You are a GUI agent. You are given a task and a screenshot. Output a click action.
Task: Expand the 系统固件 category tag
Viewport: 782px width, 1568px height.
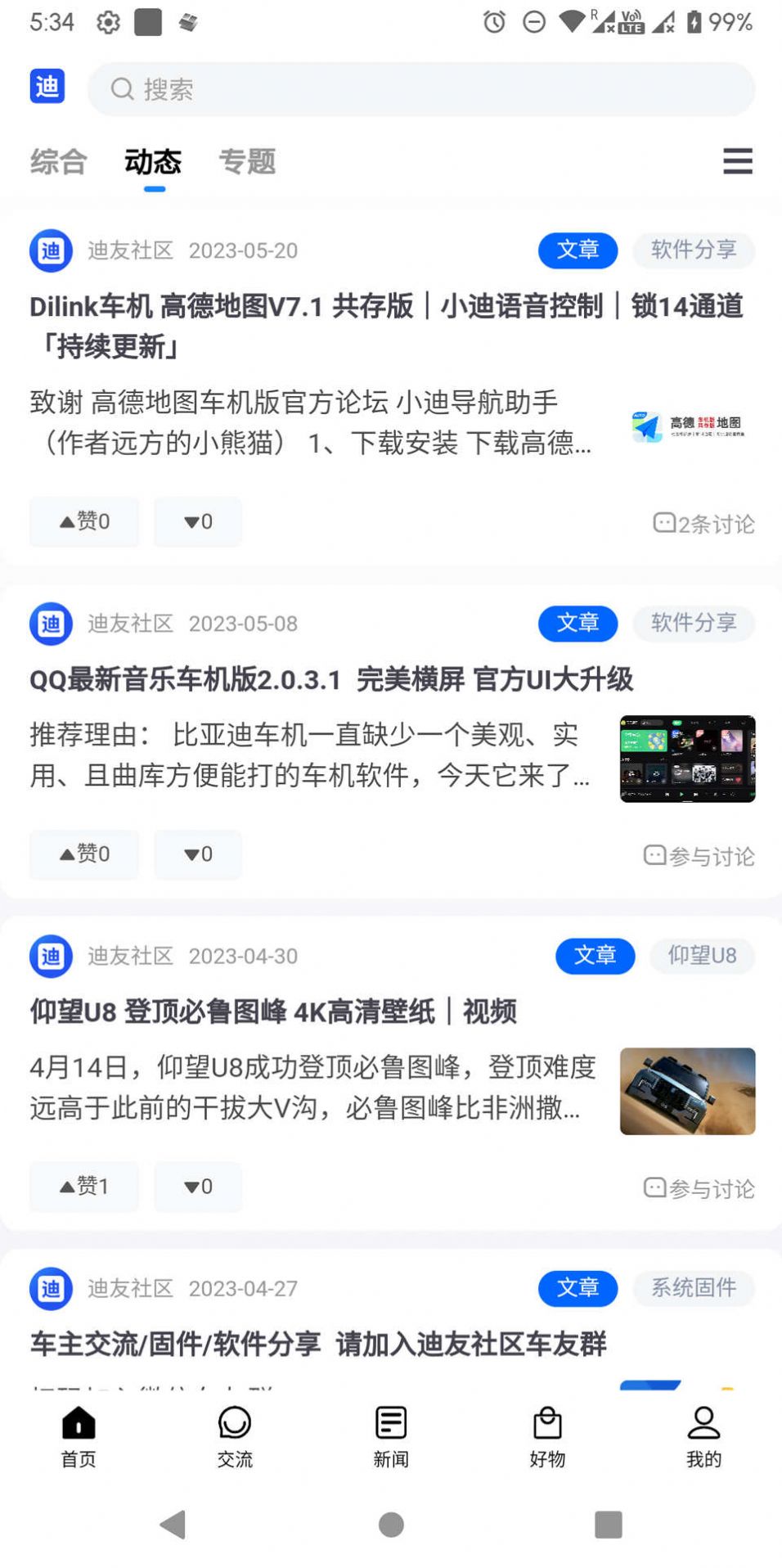click(x=694, y=1288)
